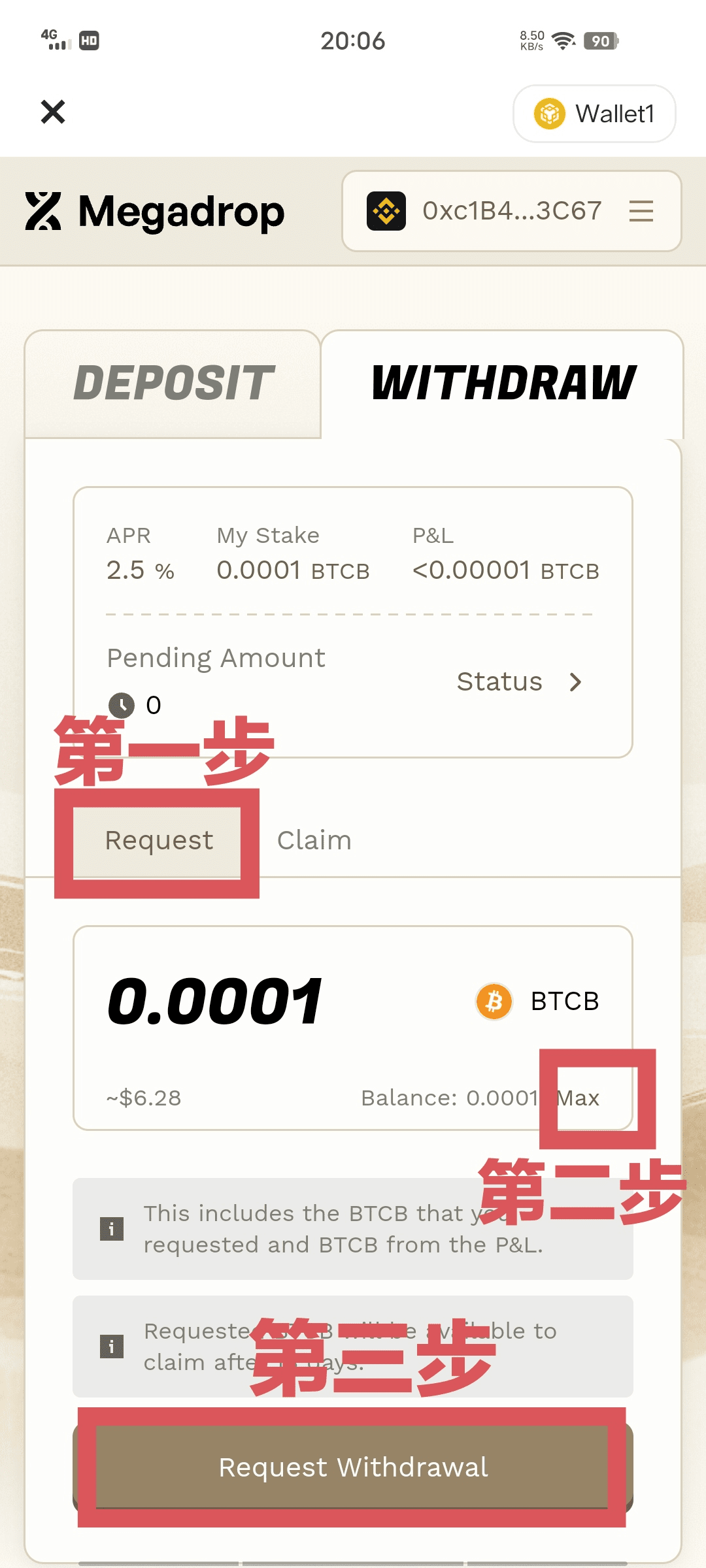This screenshot has width=706, height=1568.
Task: Open the Wallet1 selector
Action: (594, 114)
